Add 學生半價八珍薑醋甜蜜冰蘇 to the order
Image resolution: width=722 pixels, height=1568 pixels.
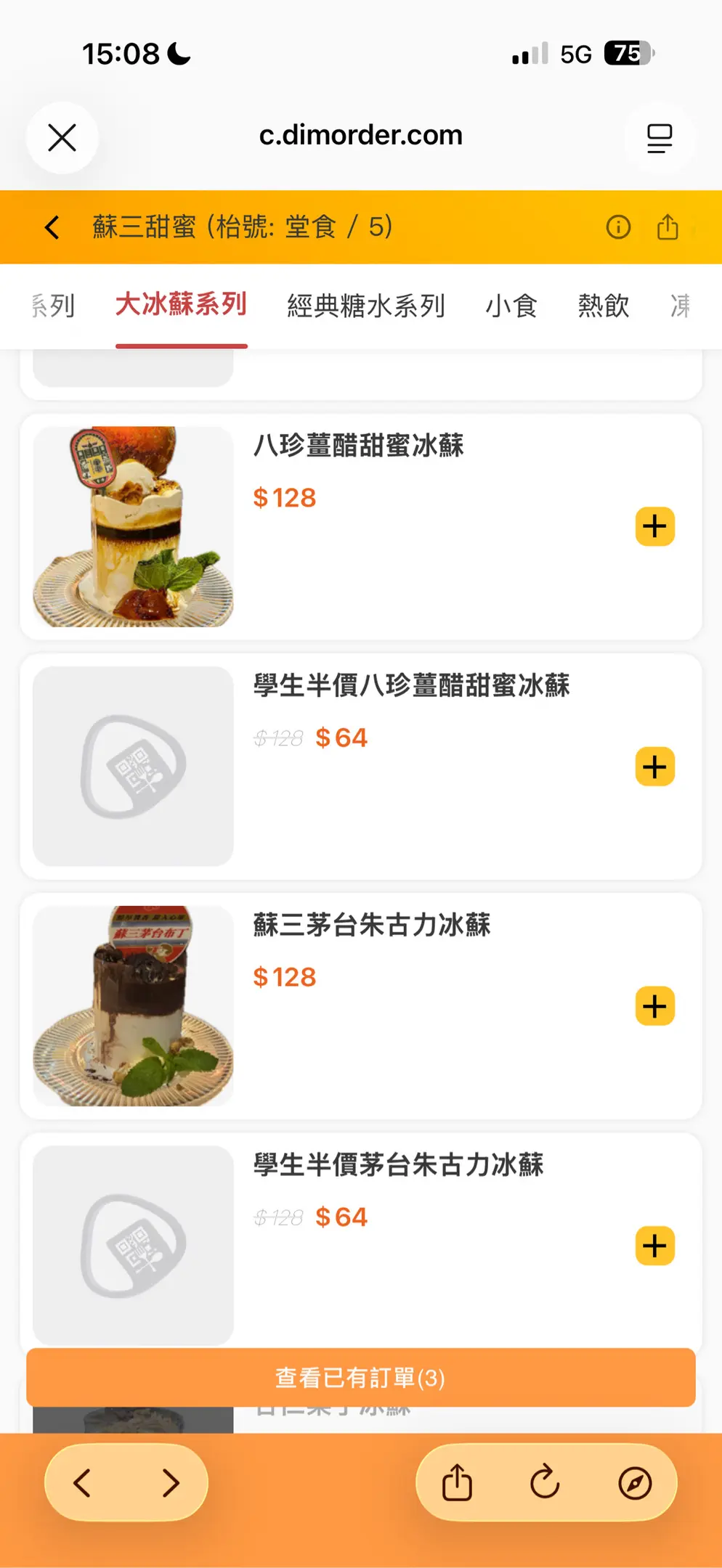point(654,767)
